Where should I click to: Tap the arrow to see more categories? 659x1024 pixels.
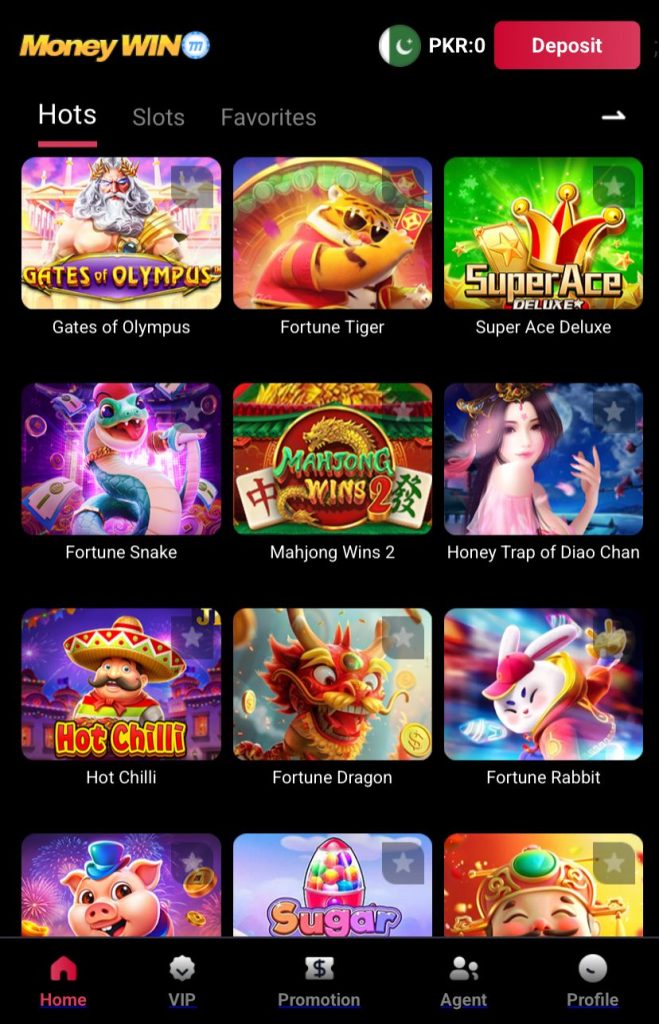(613, 116)
